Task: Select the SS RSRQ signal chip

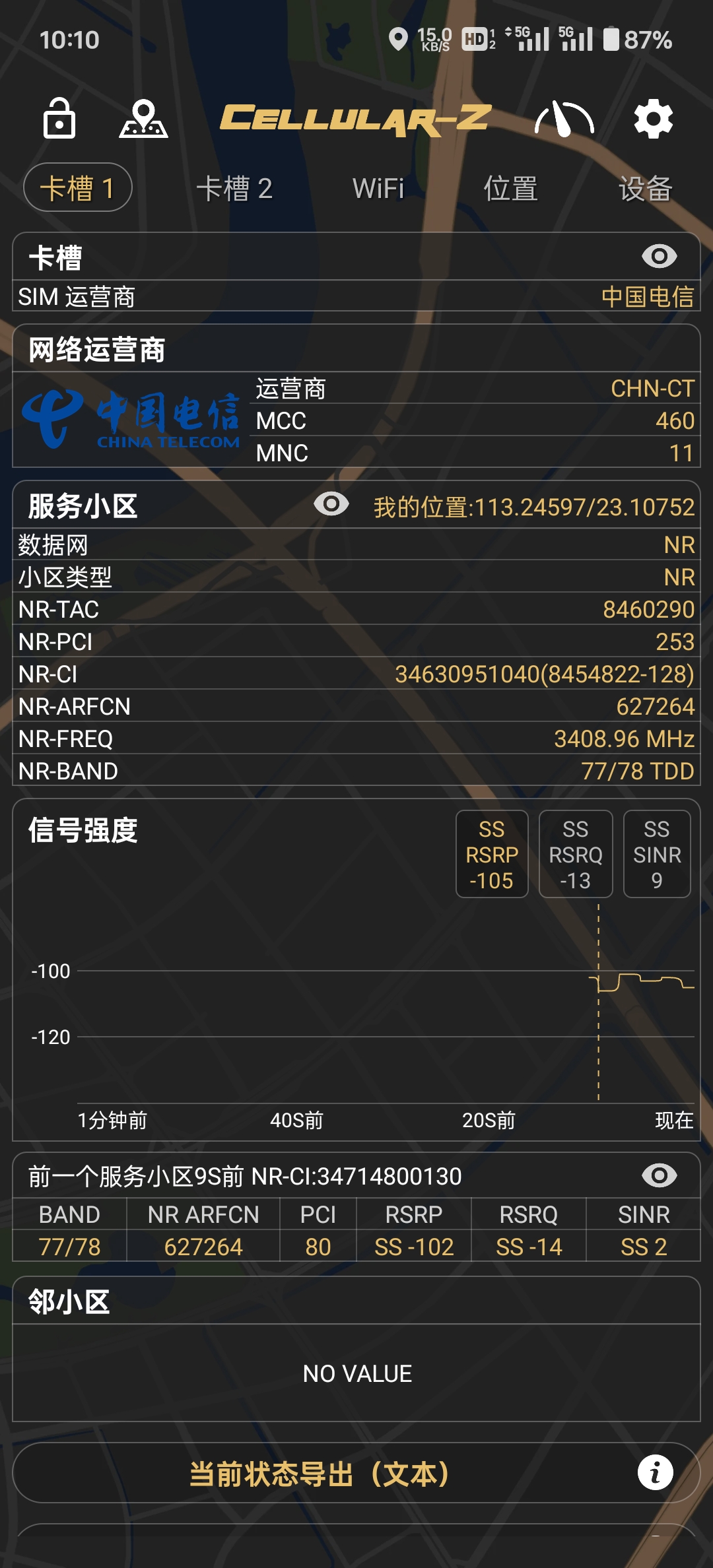Action: click(576, 854)
